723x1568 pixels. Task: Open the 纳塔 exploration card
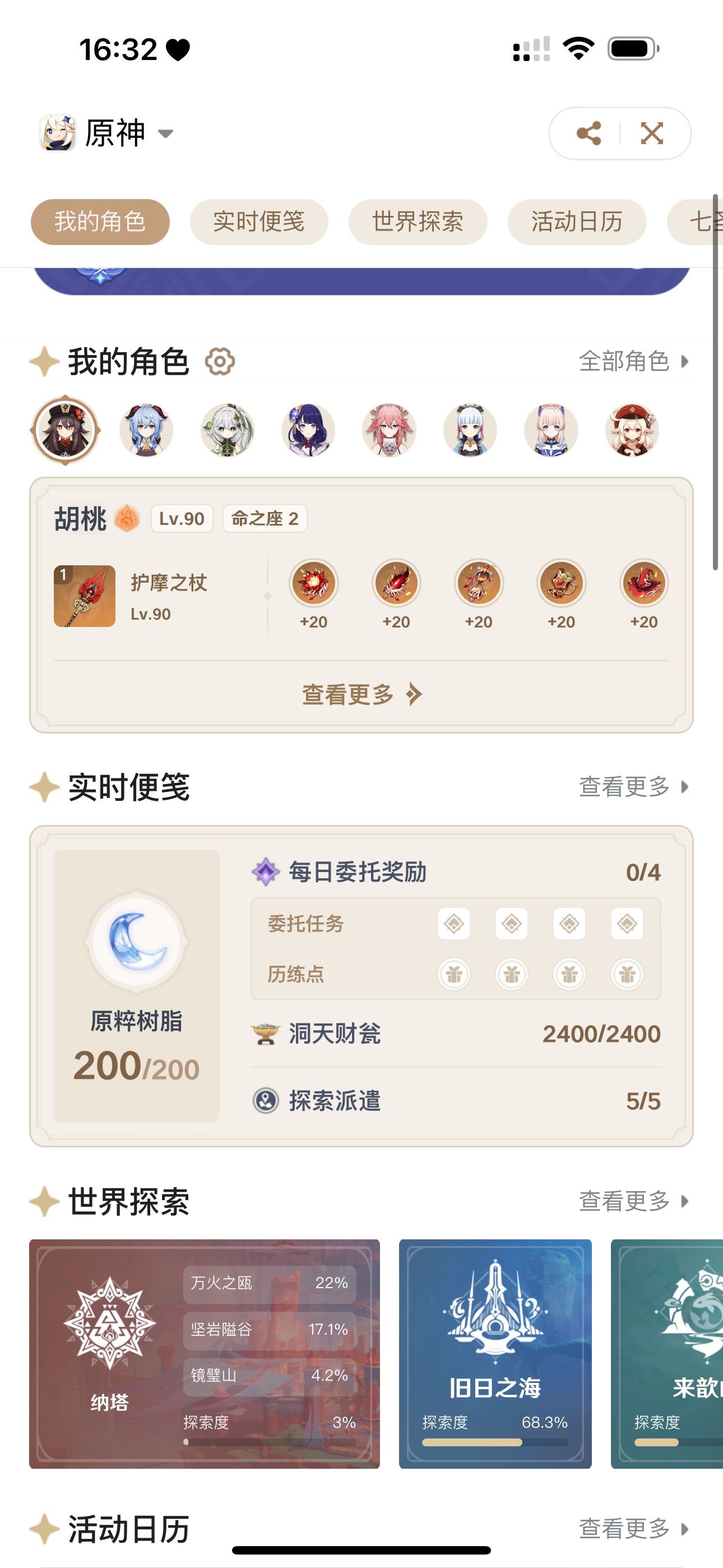205,1354
